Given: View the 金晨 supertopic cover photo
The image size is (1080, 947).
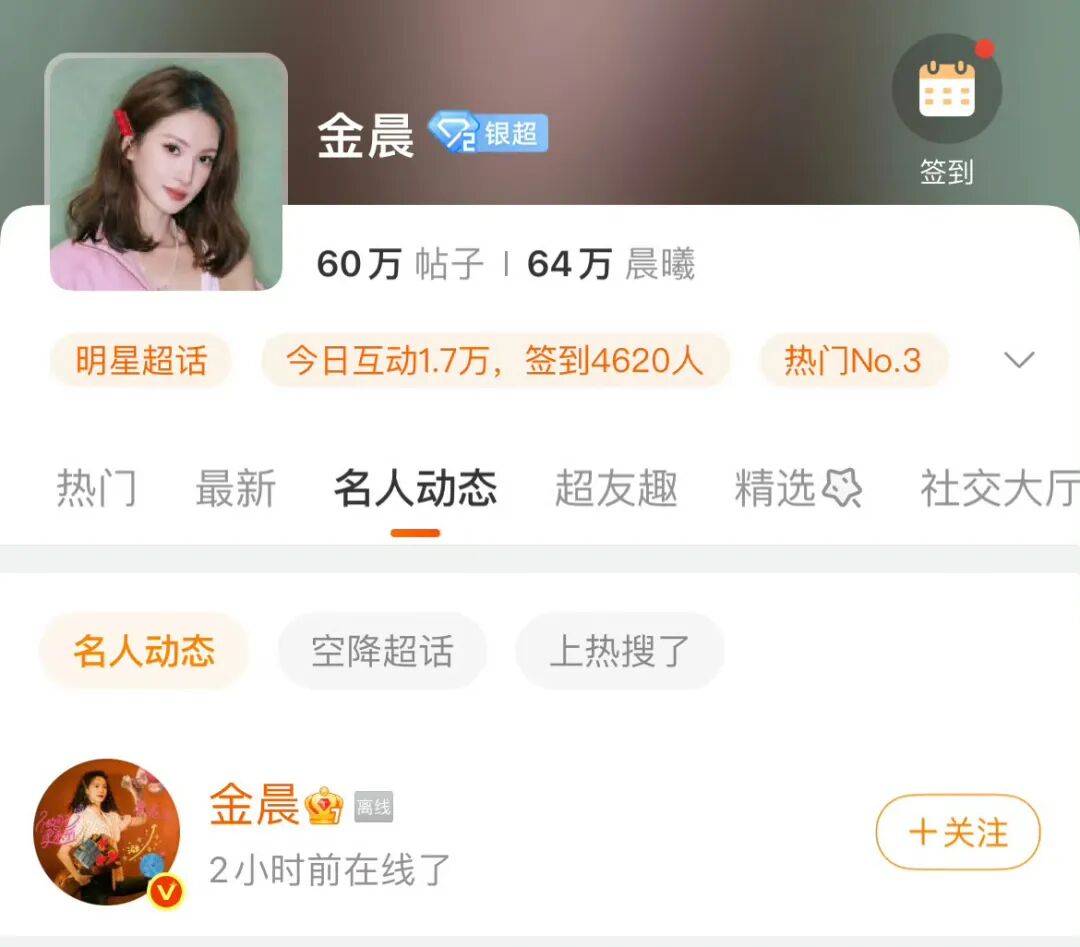Looking at the screenshot, I should click(166, 172).
